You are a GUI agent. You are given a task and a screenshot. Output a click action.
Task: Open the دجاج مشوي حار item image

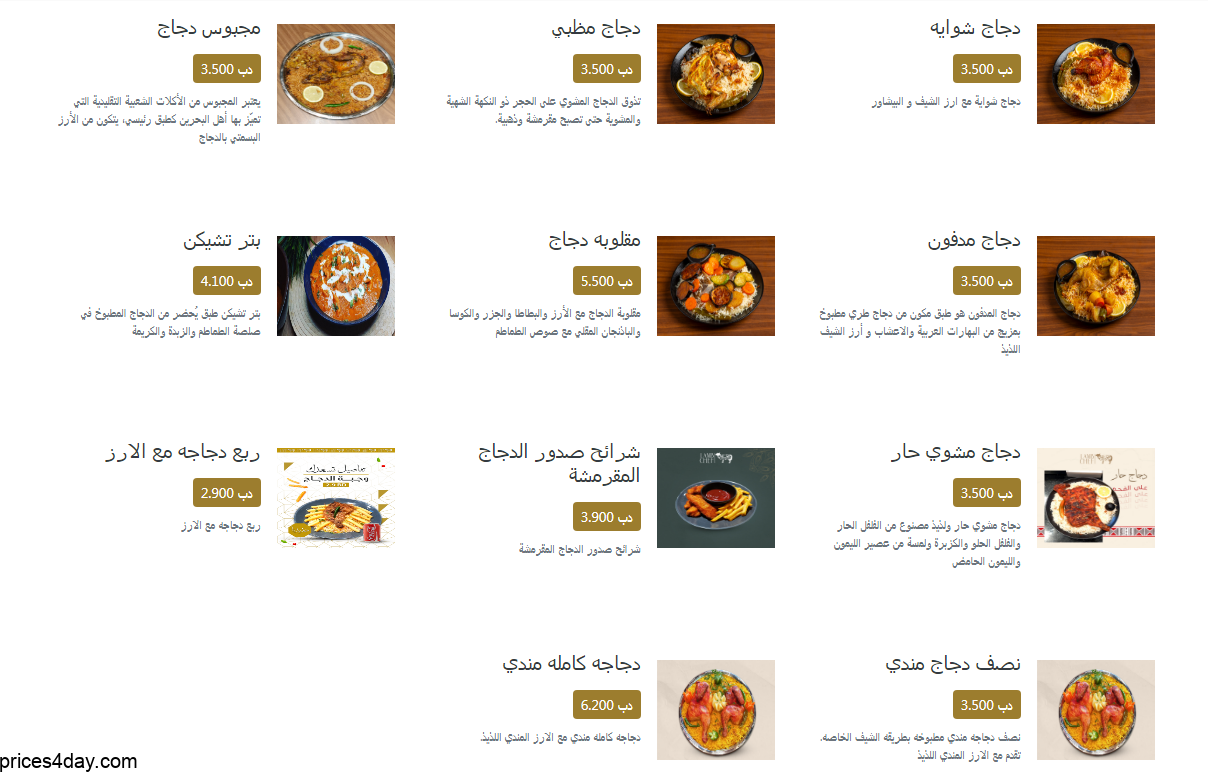coord(1095,498)
